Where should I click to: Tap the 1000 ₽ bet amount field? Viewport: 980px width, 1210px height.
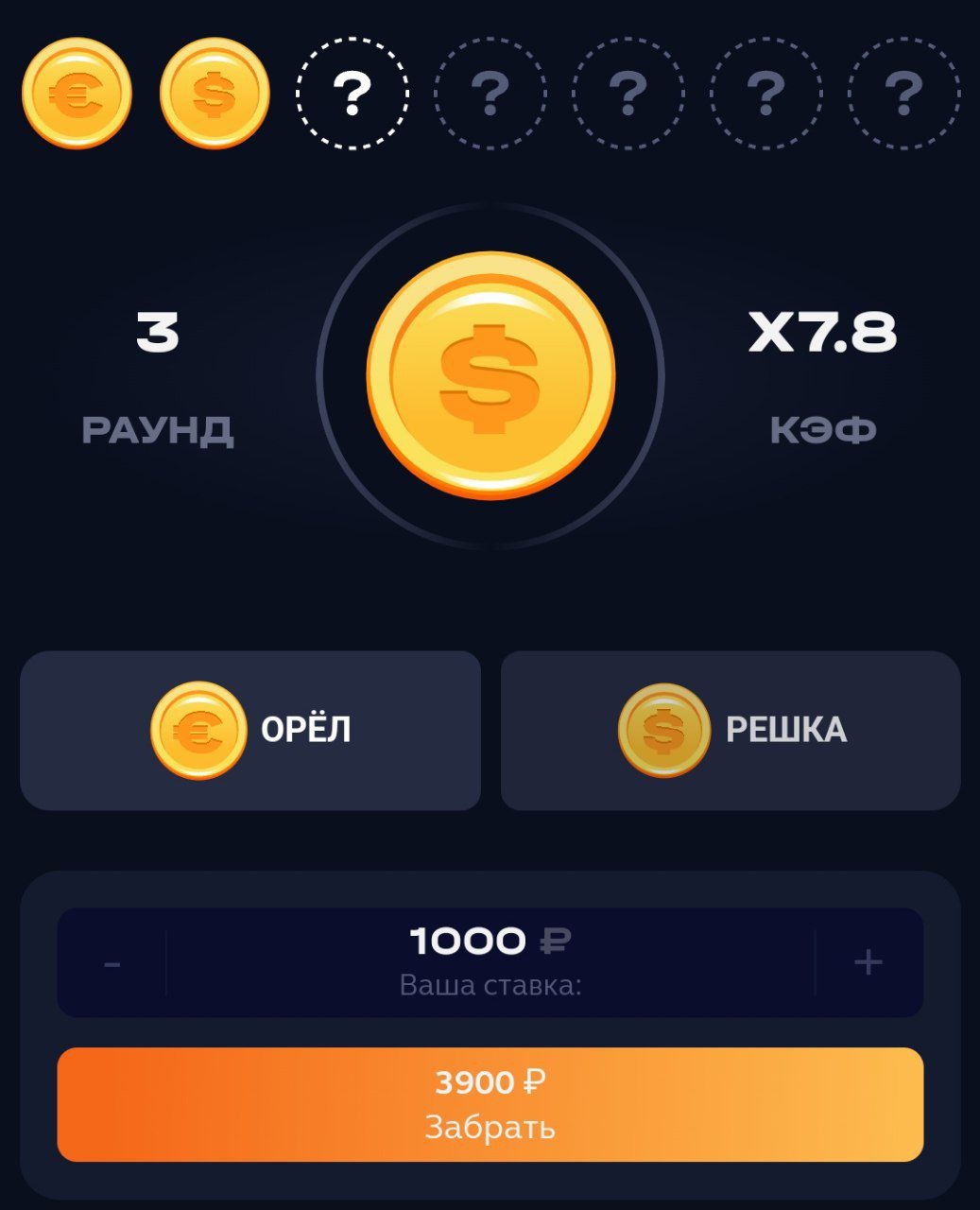[x=490, y=961]
